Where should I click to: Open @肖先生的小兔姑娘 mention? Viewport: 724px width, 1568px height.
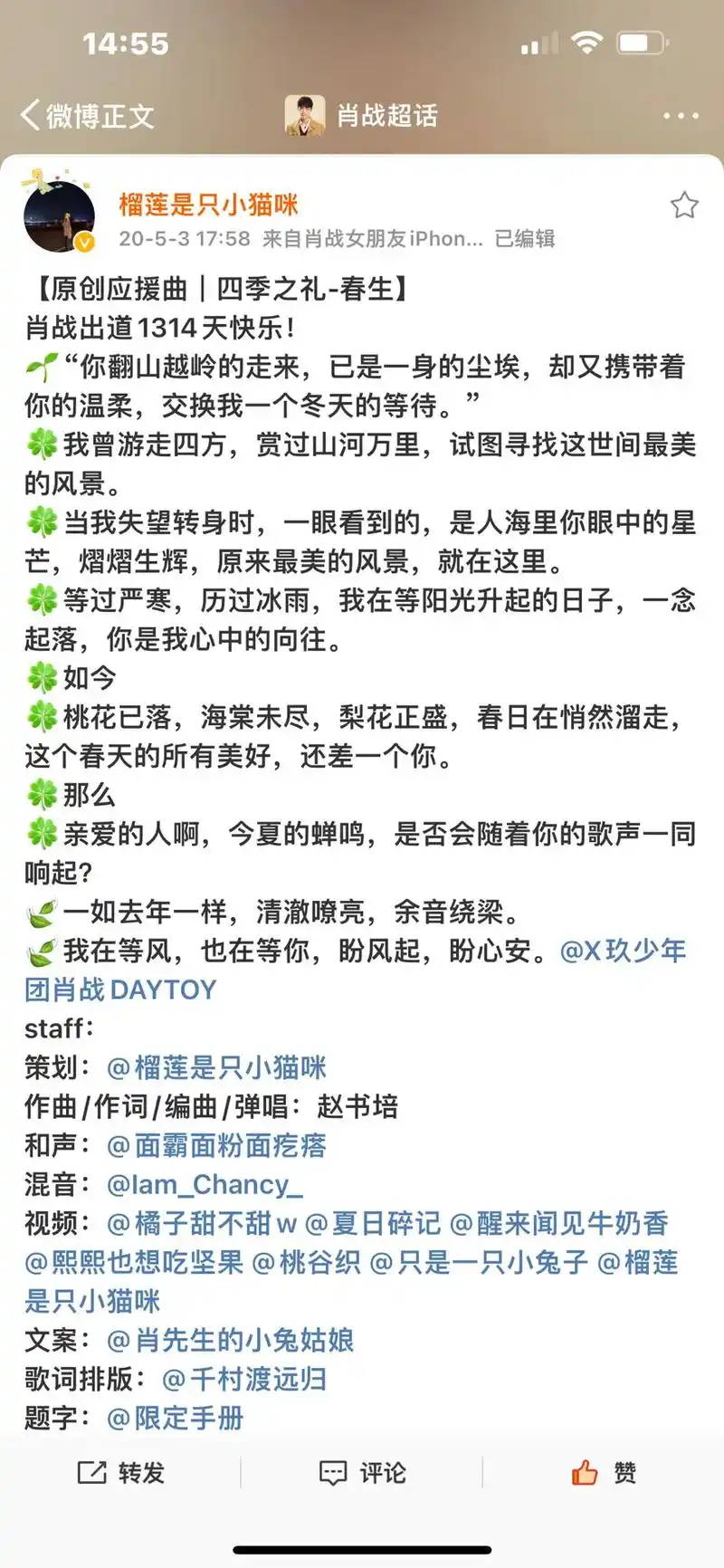click(x=231, y=1340)
